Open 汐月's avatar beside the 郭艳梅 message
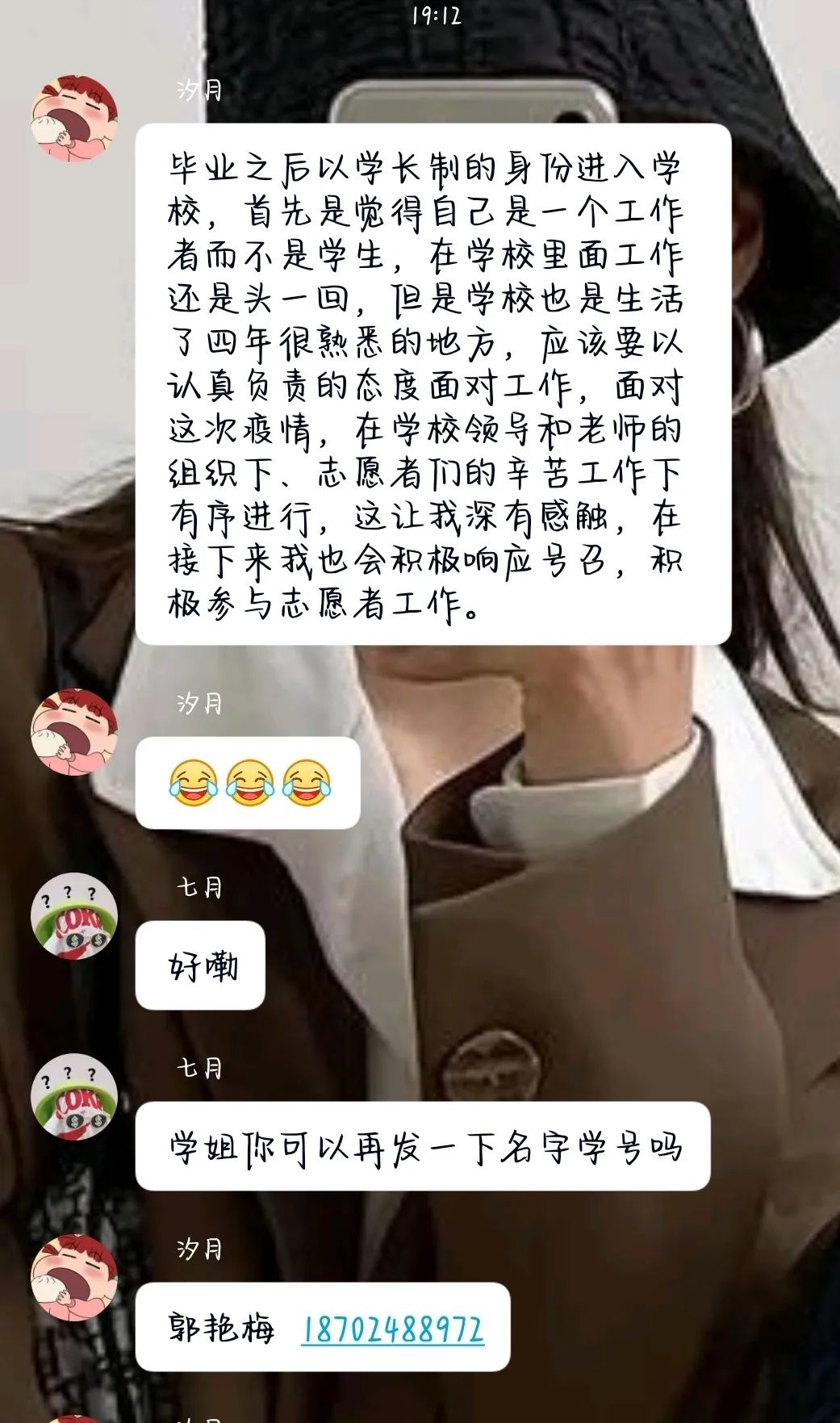Screen dimensions: 840x1423 [x=74, y=1278]
